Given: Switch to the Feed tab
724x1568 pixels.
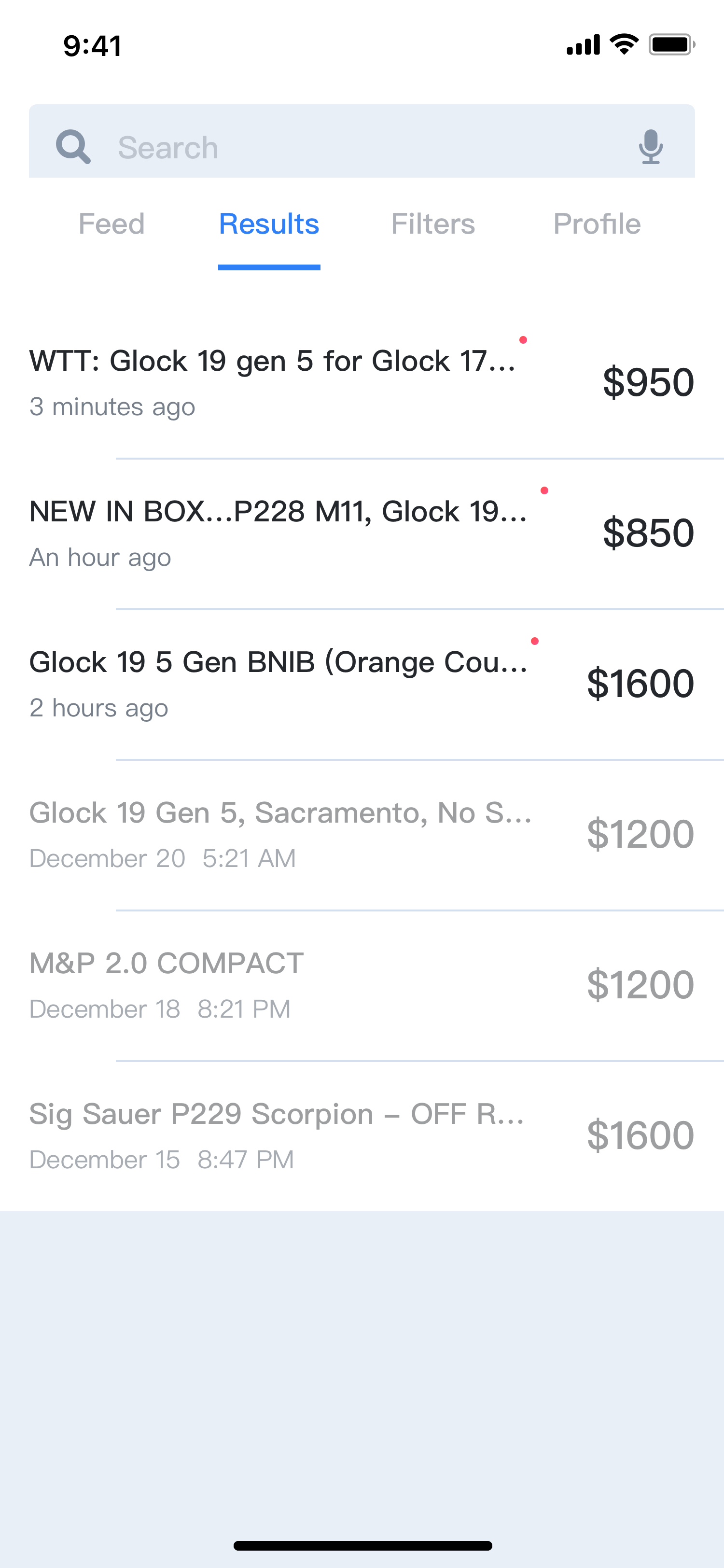Looking at the screenshot, I should (111, 224).
